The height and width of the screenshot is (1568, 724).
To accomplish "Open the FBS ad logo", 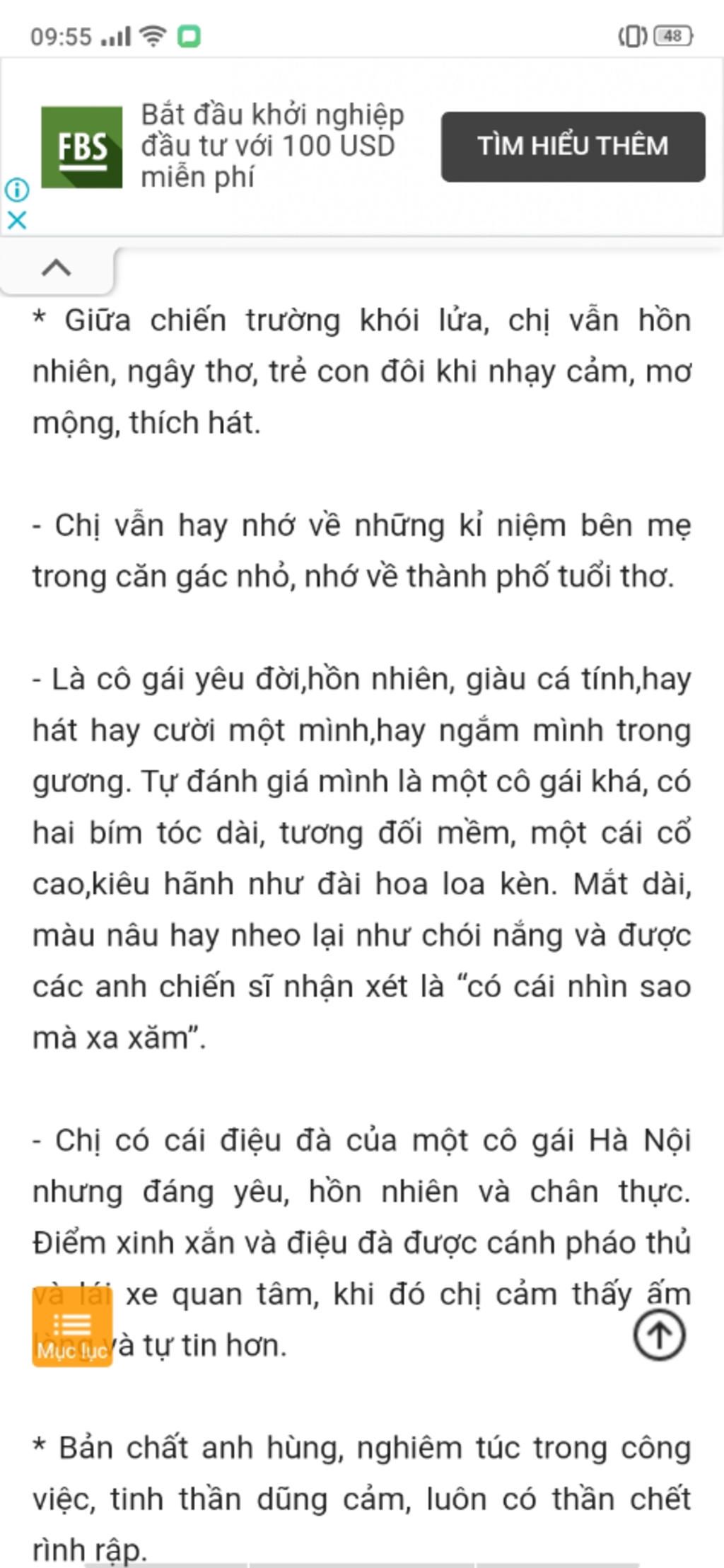I will (x=81, y=147).
